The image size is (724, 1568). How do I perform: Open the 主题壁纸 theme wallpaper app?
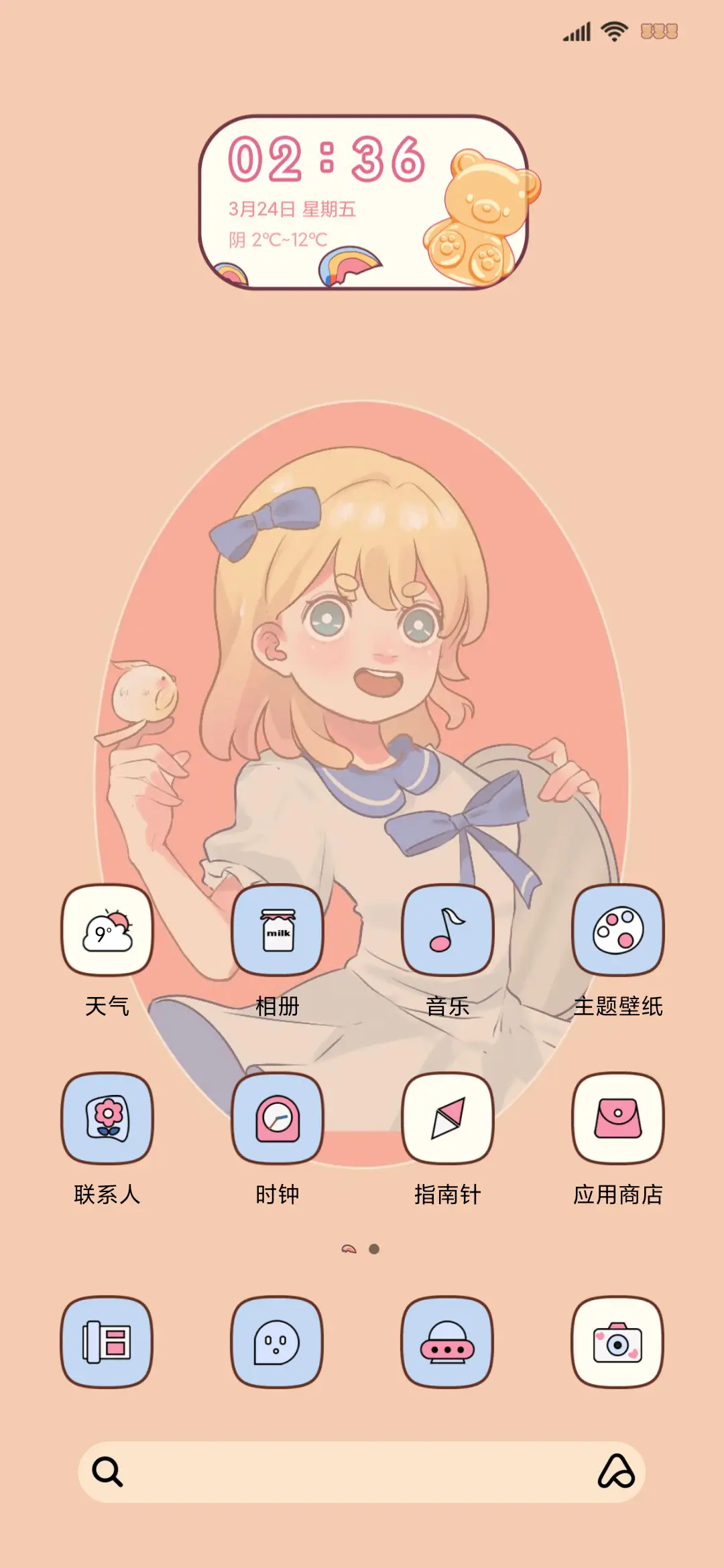[617, 931]
